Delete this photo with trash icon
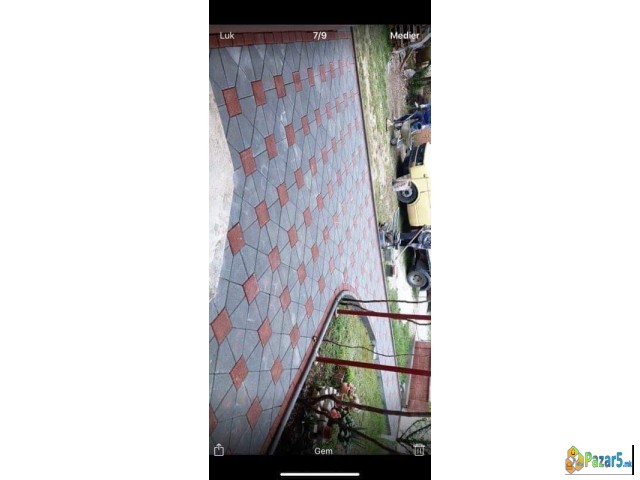Image resolution: width=640 pixels, height=480 pixels. tap(419, 450)
